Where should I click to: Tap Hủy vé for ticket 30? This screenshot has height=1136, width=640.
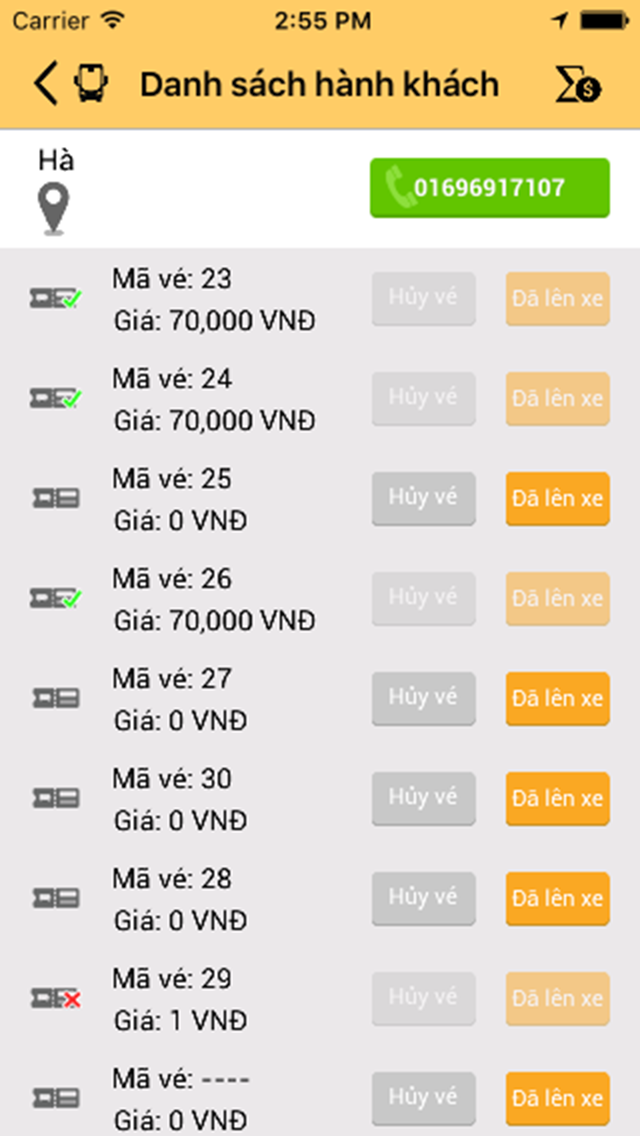click(423, 798)
